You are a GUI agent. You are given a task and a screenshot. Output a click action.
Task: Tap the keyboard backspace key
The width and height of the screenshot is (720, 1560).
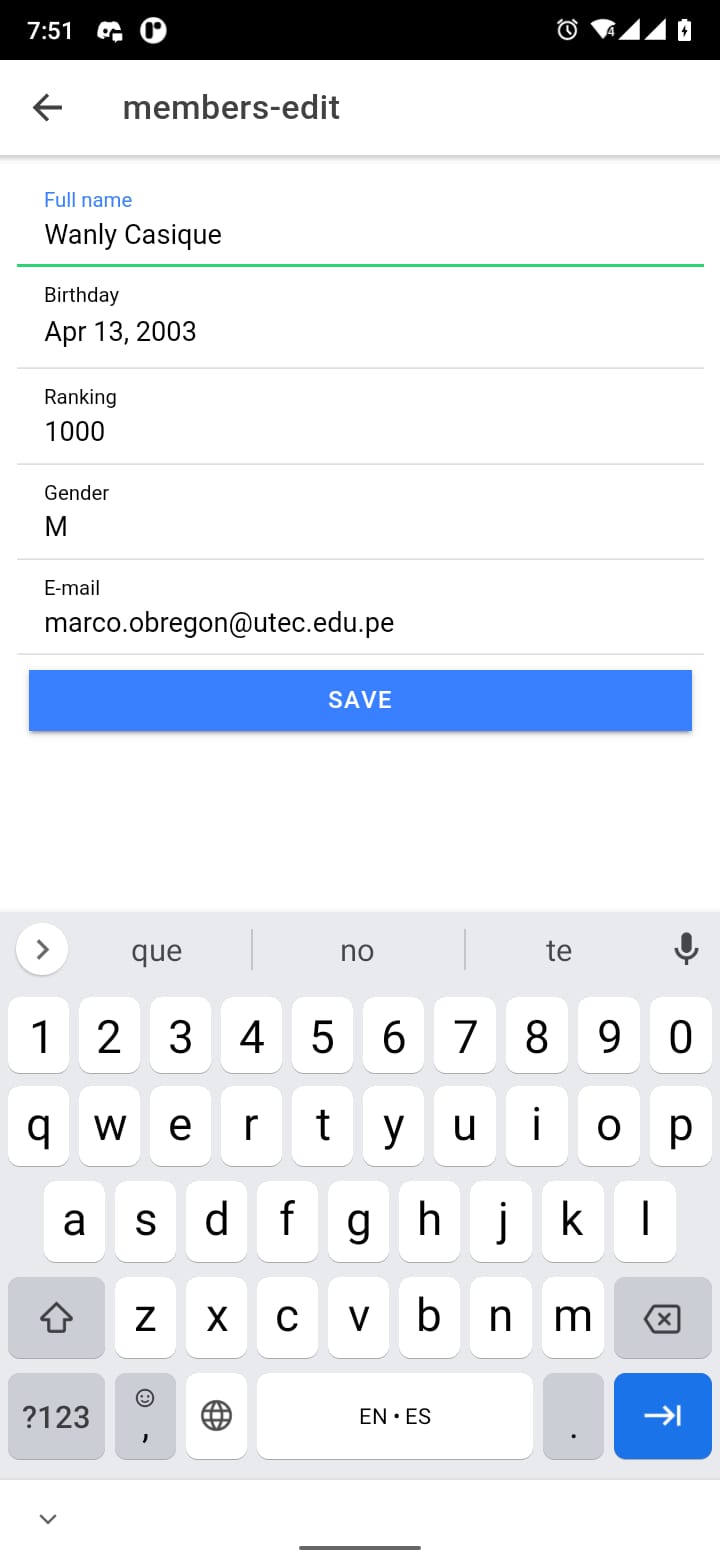click(x=662, y=1318)
